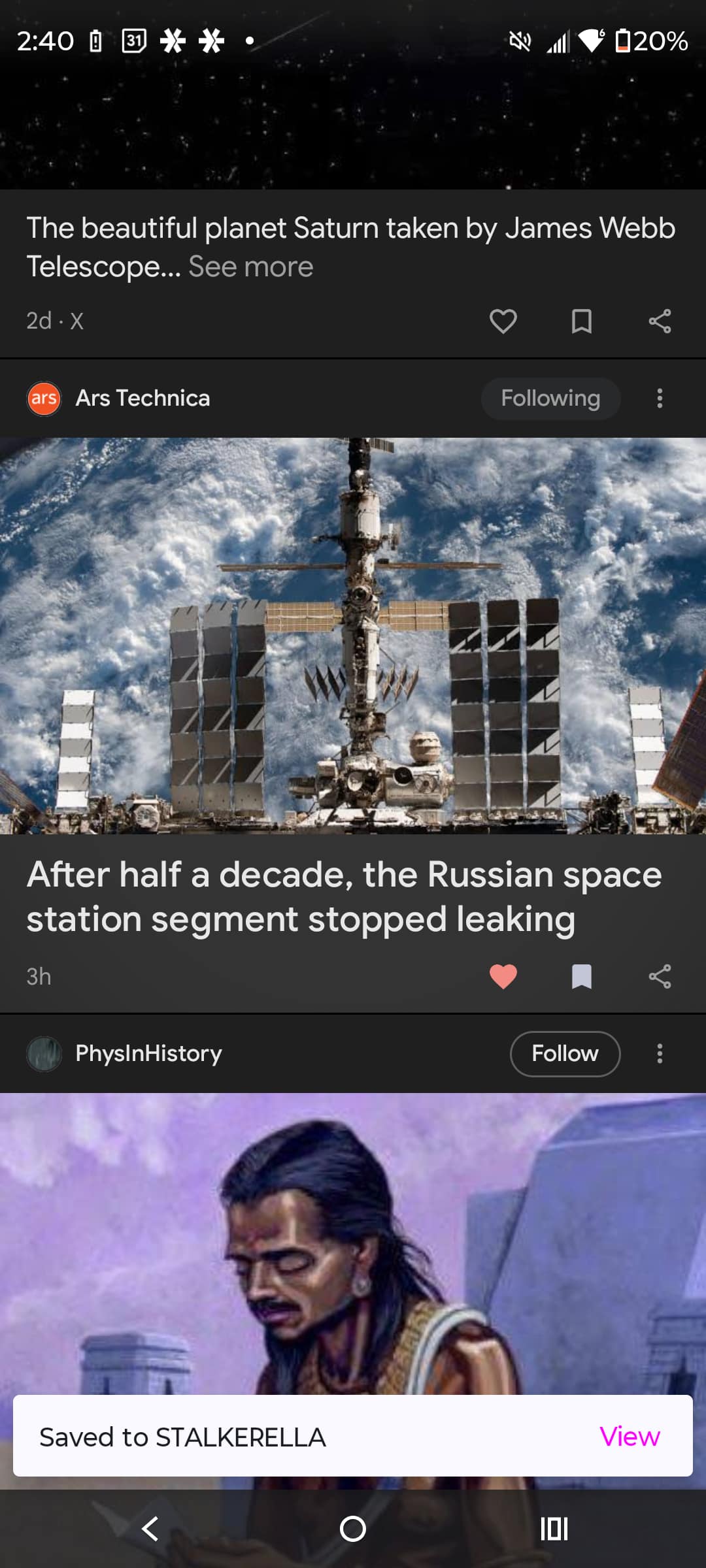Viewport: 706px width, 1568px height.
Task: Open the PhysInHistory source page
Action: [x=148, y=1054]
